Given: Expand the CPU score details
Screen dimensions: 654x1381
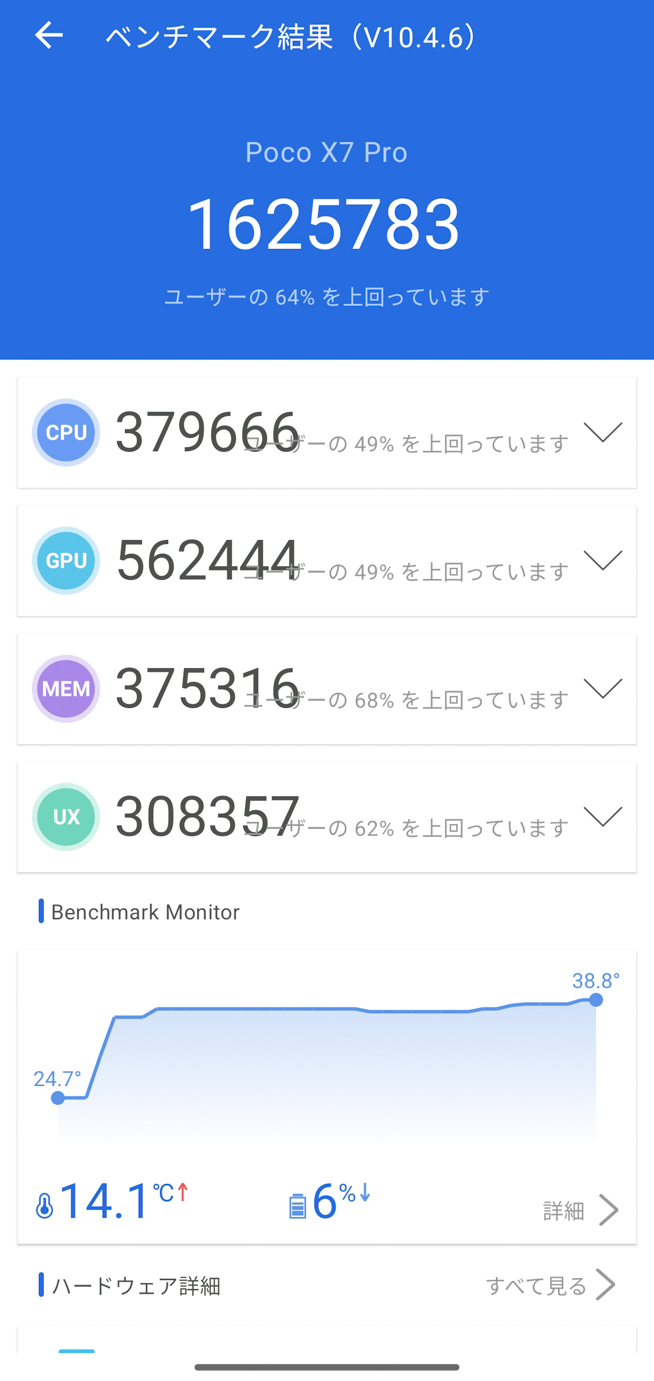Looking at the screenshot, I should 602,432.
